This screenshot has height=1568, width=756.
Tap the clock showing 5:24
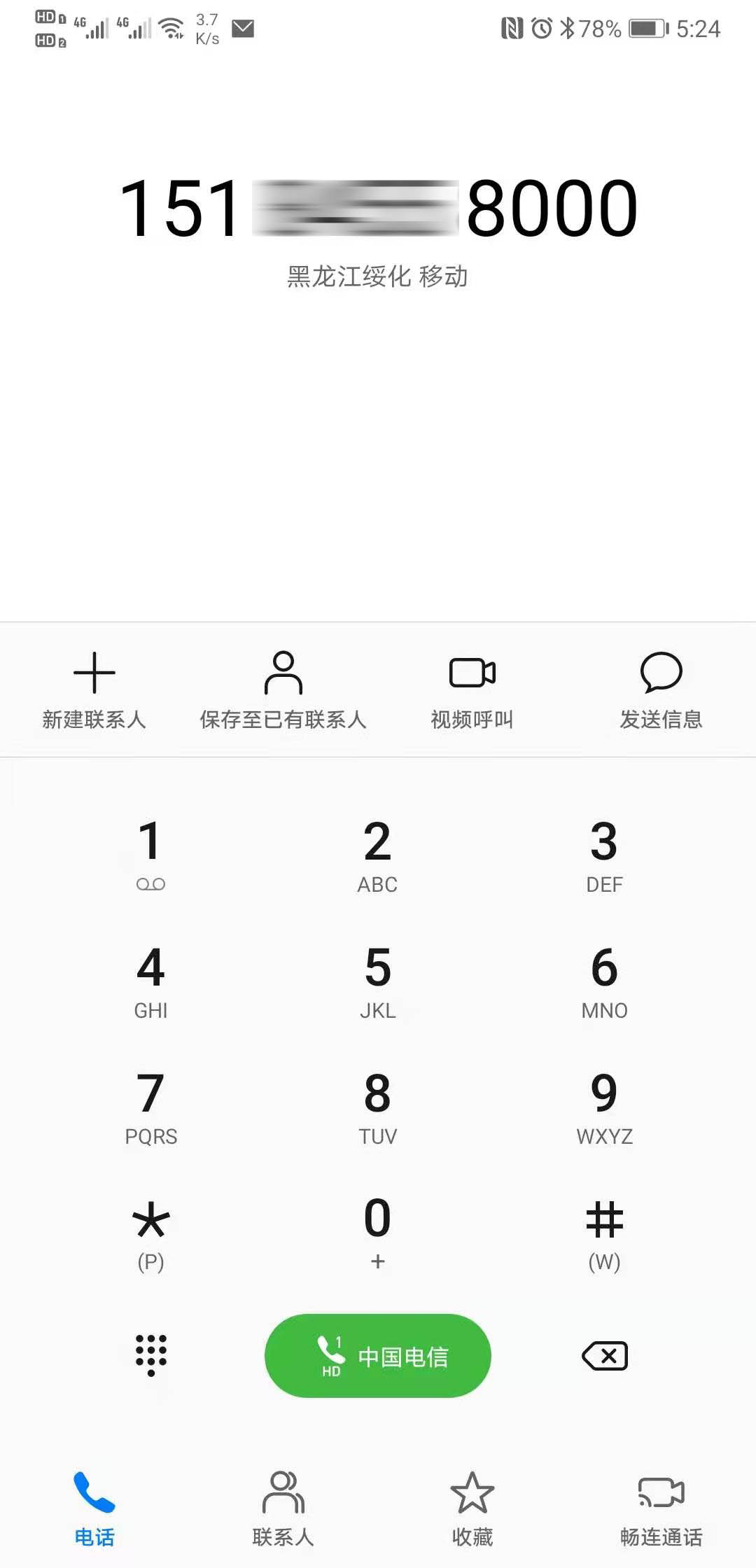(698, 29)
